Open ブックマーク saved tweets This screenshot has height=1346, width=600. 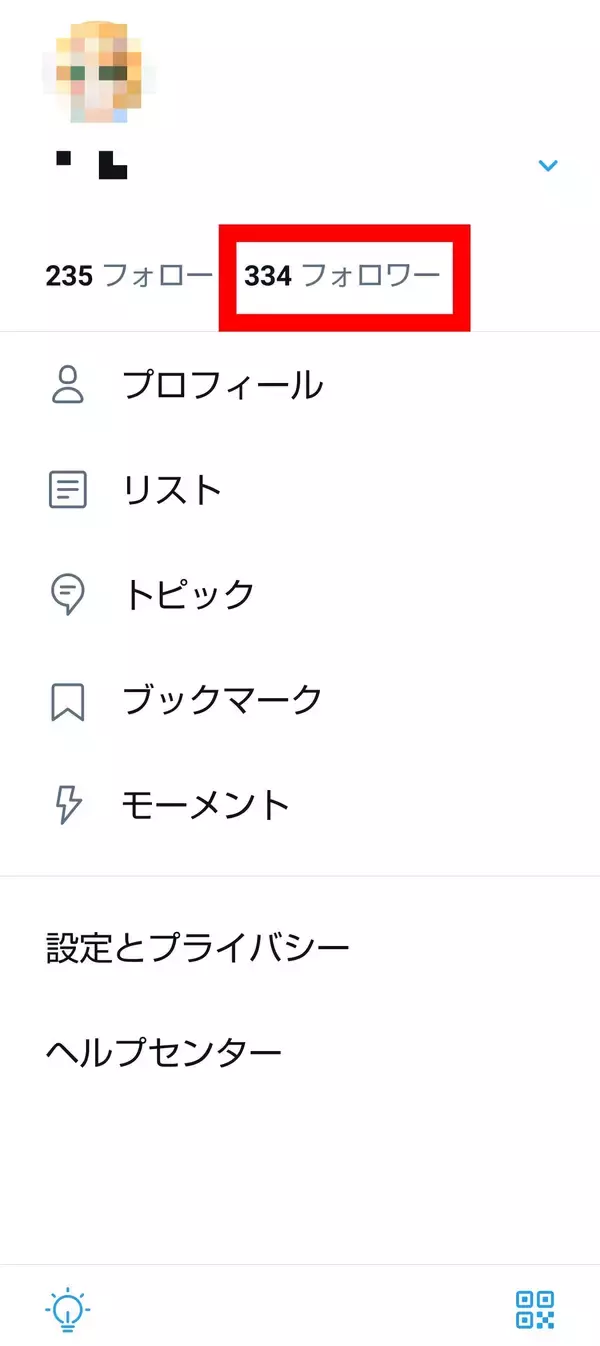click(x=222, y=700)
